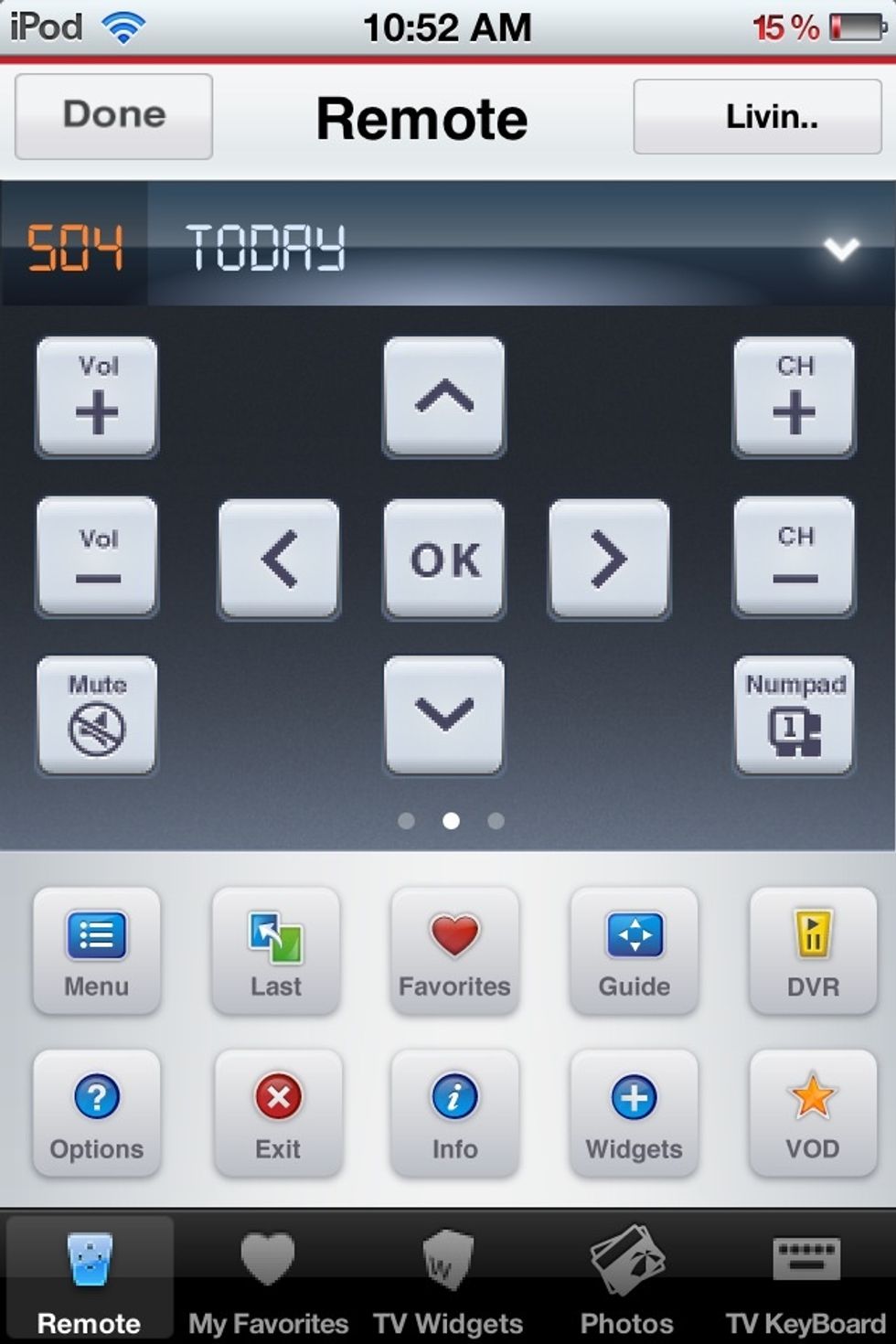The height and width of the screenshot is (1344, 896).
Task: Open DVR recordings
Action: pos(813,951)
